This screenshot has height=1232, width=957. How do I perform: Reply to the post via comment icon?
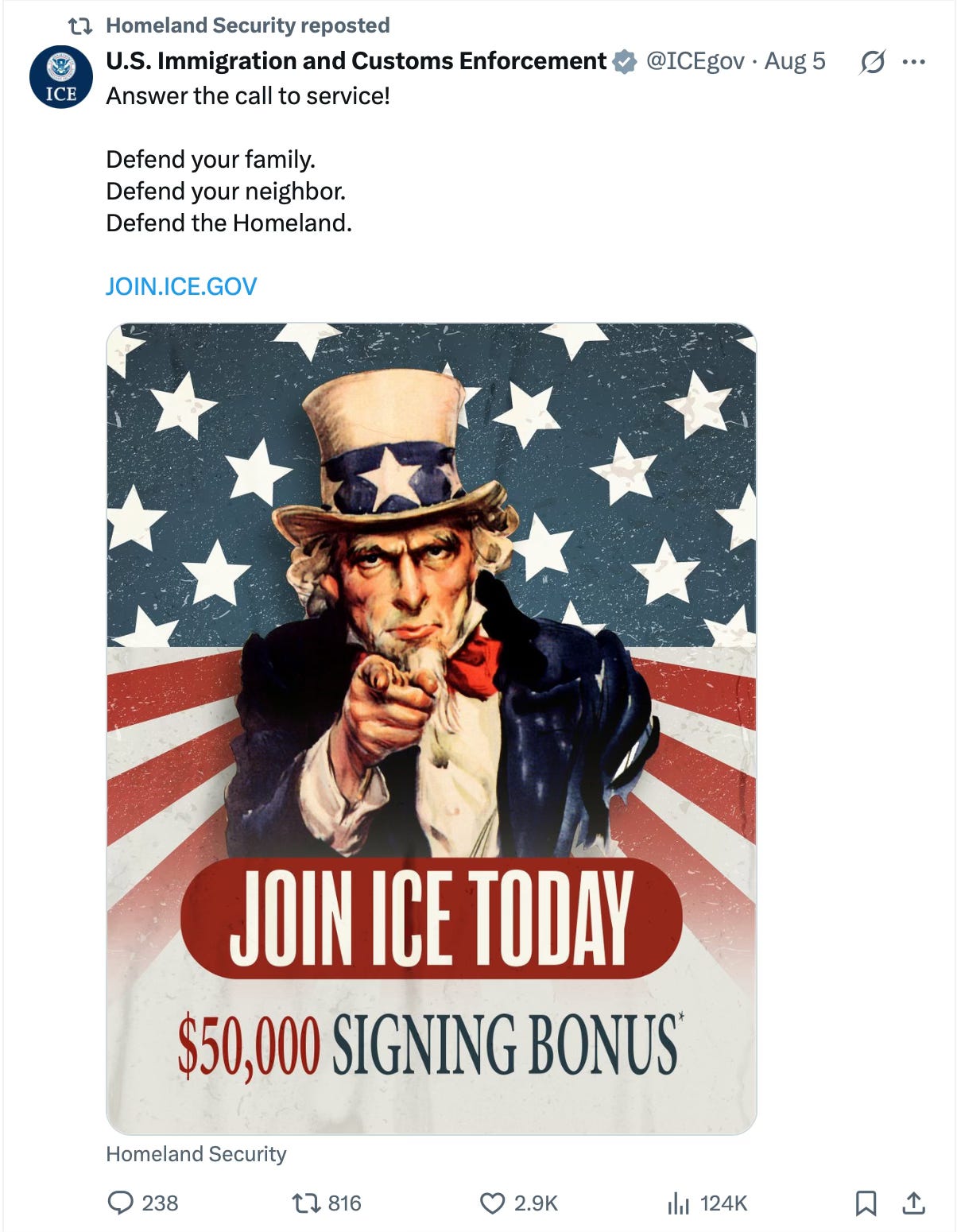(x=120, y=1203)
